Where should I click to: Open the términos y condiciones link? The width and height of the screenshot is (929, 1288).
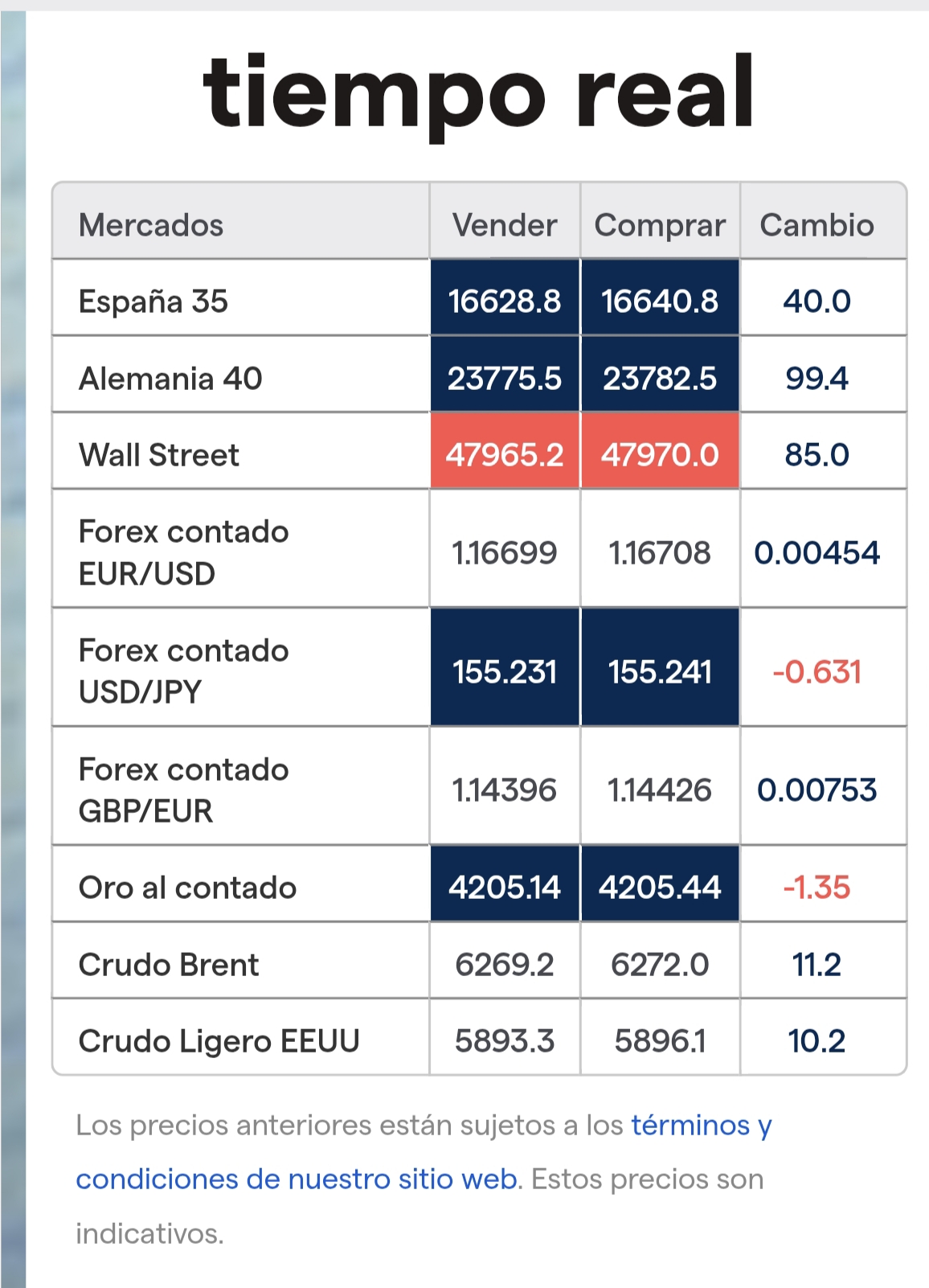(699, 1126)
